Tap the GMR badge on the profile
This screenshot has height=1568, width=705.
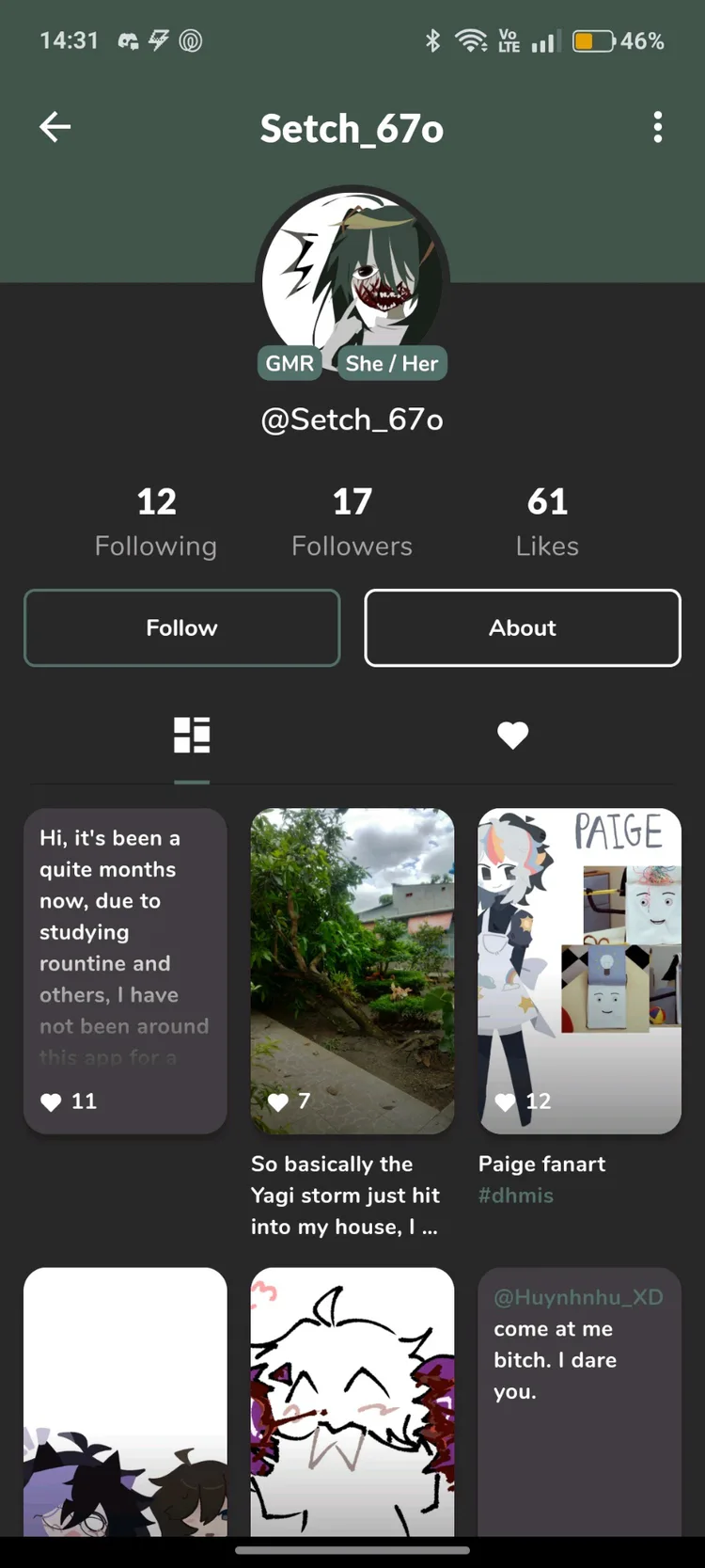click(290, 363)
